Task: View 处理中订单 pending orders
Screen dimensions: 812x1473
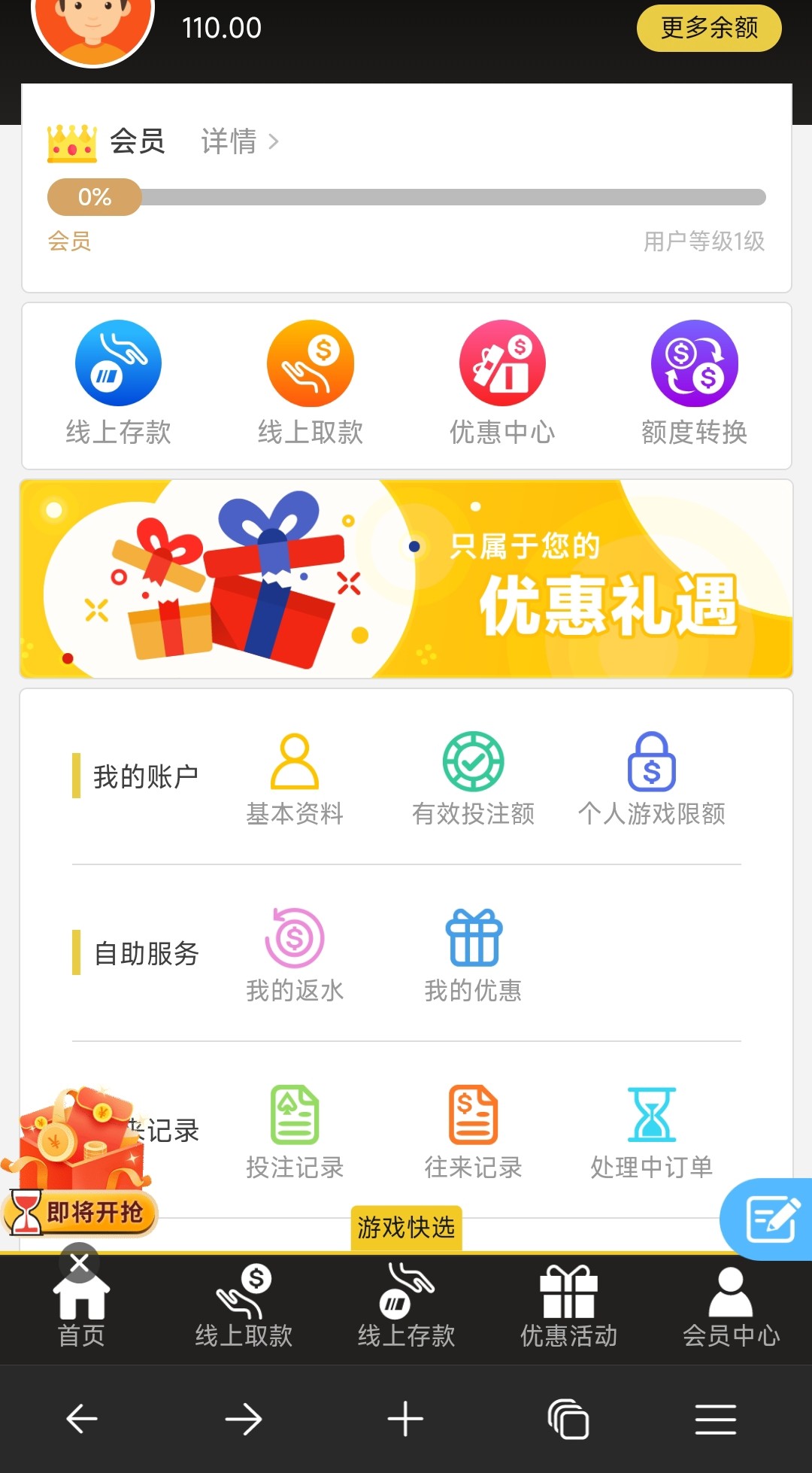Action: tap(652, 1132)
